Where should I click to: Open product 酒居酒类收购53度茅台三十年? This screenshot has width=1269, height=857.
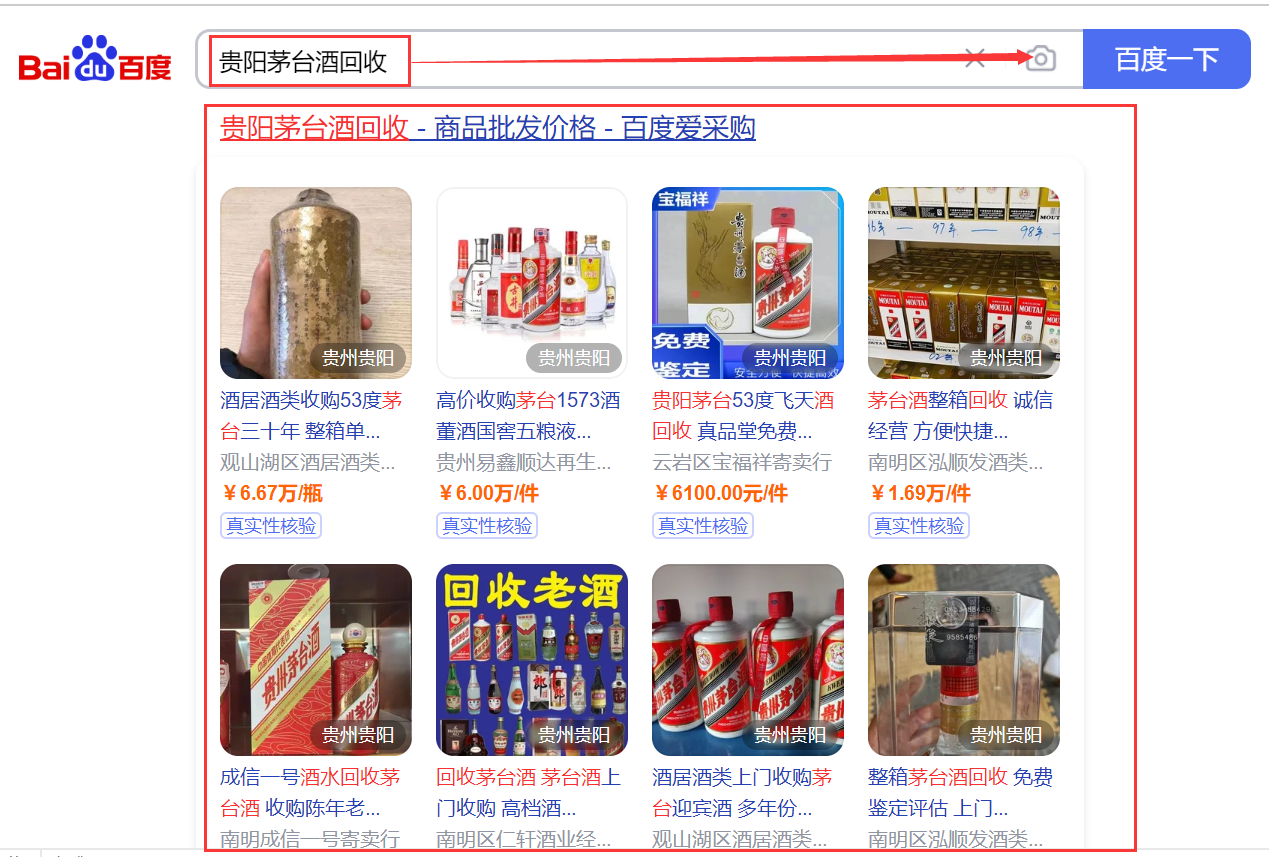click(310, 415)
